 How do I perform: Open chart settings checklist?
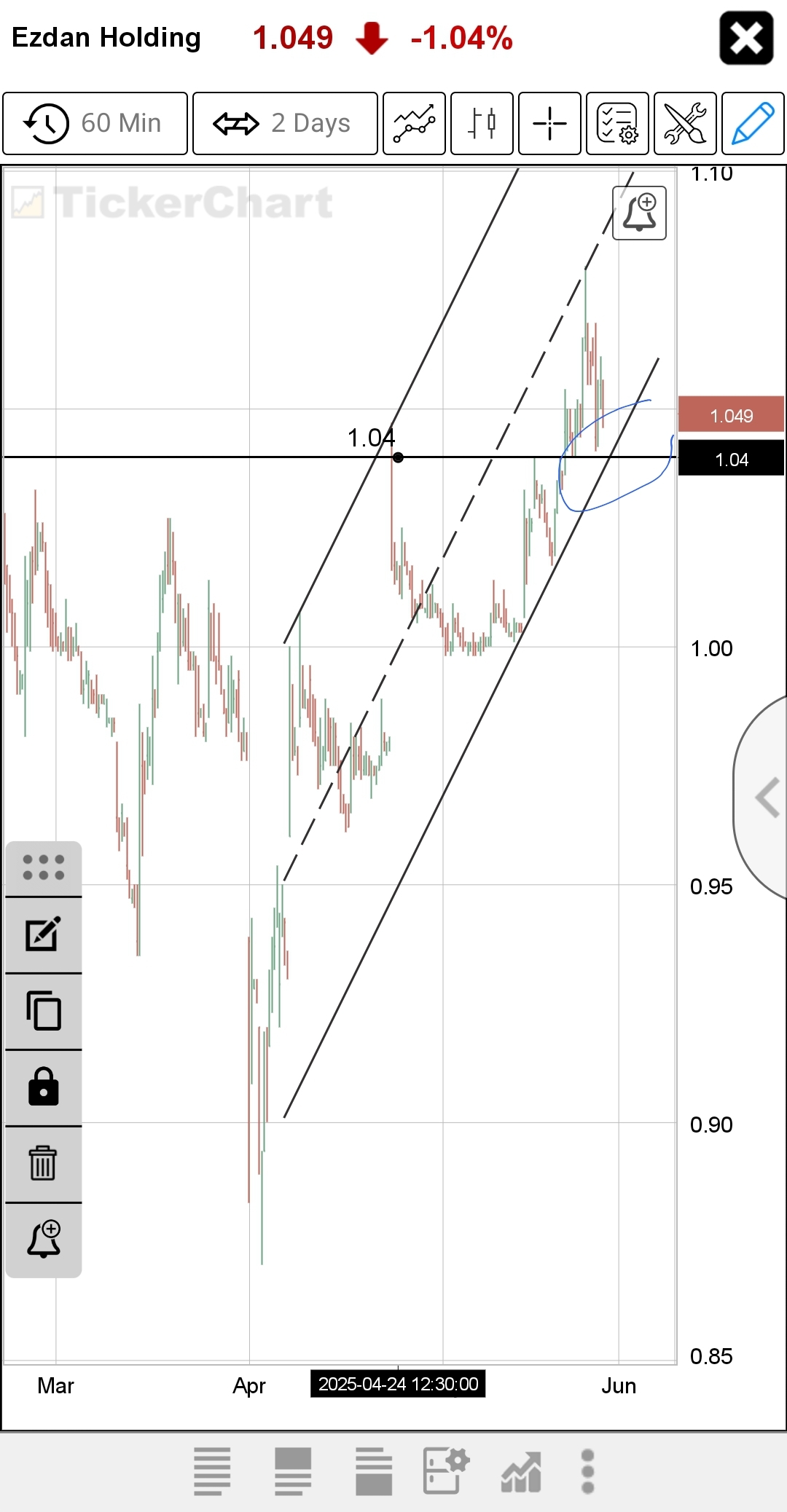pos(617,123)
